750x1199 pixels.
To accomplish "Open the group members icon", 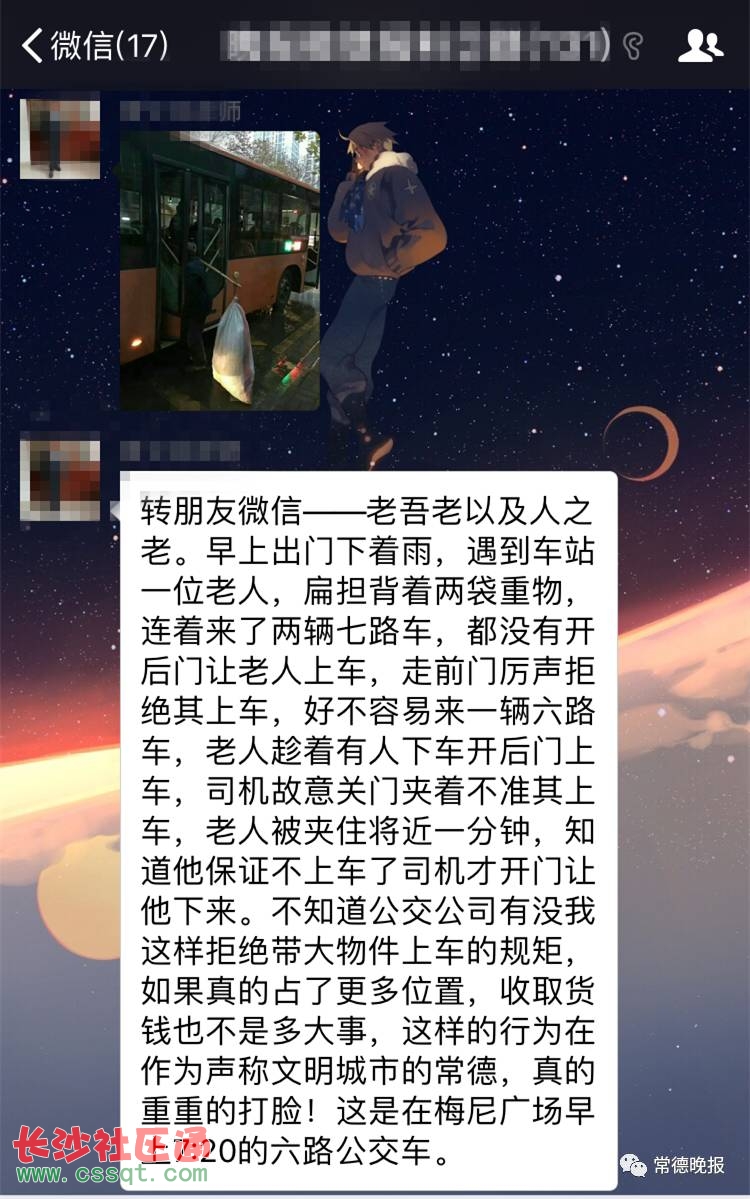I will [x=700, y=45].
